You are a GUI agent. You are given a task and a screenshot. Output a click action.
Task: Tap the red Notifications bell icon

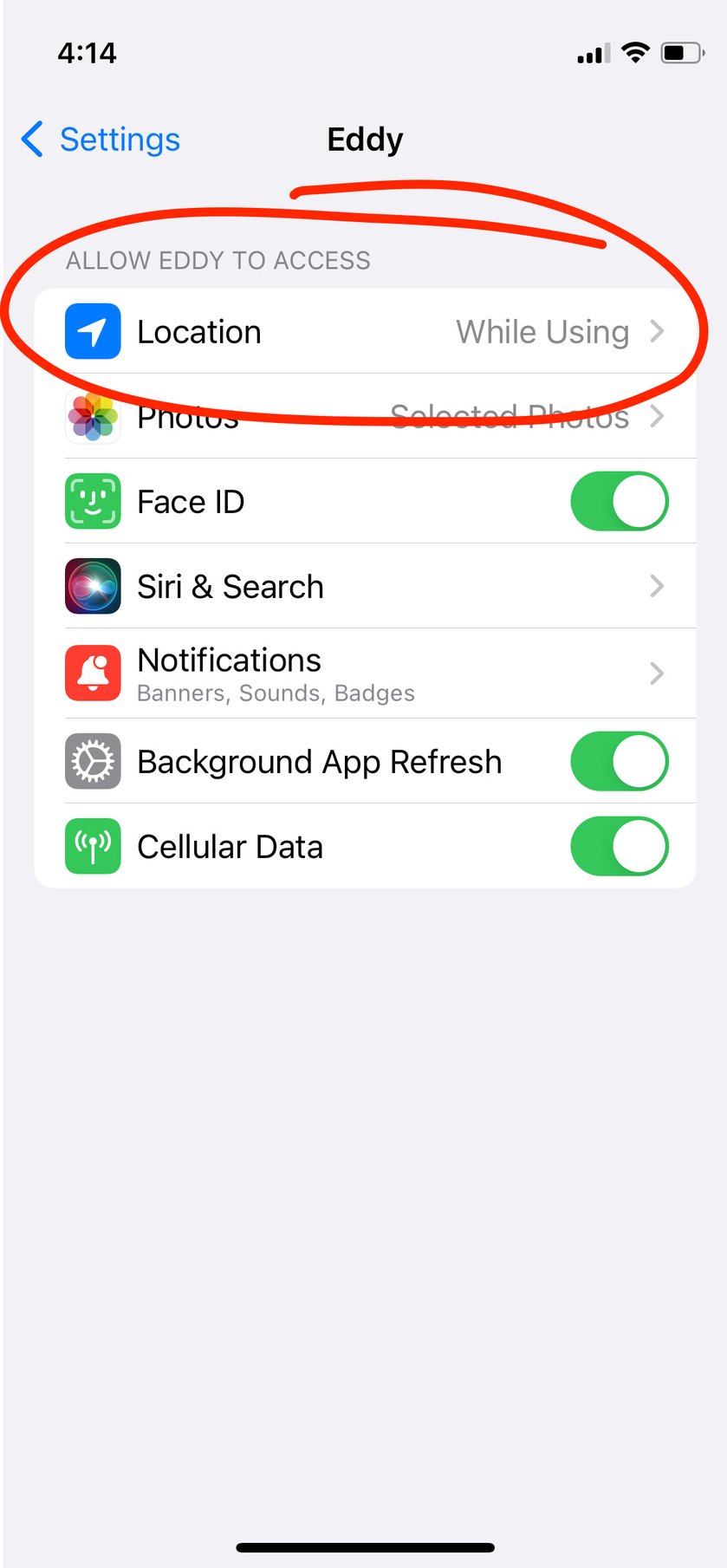tap(92, 673)
